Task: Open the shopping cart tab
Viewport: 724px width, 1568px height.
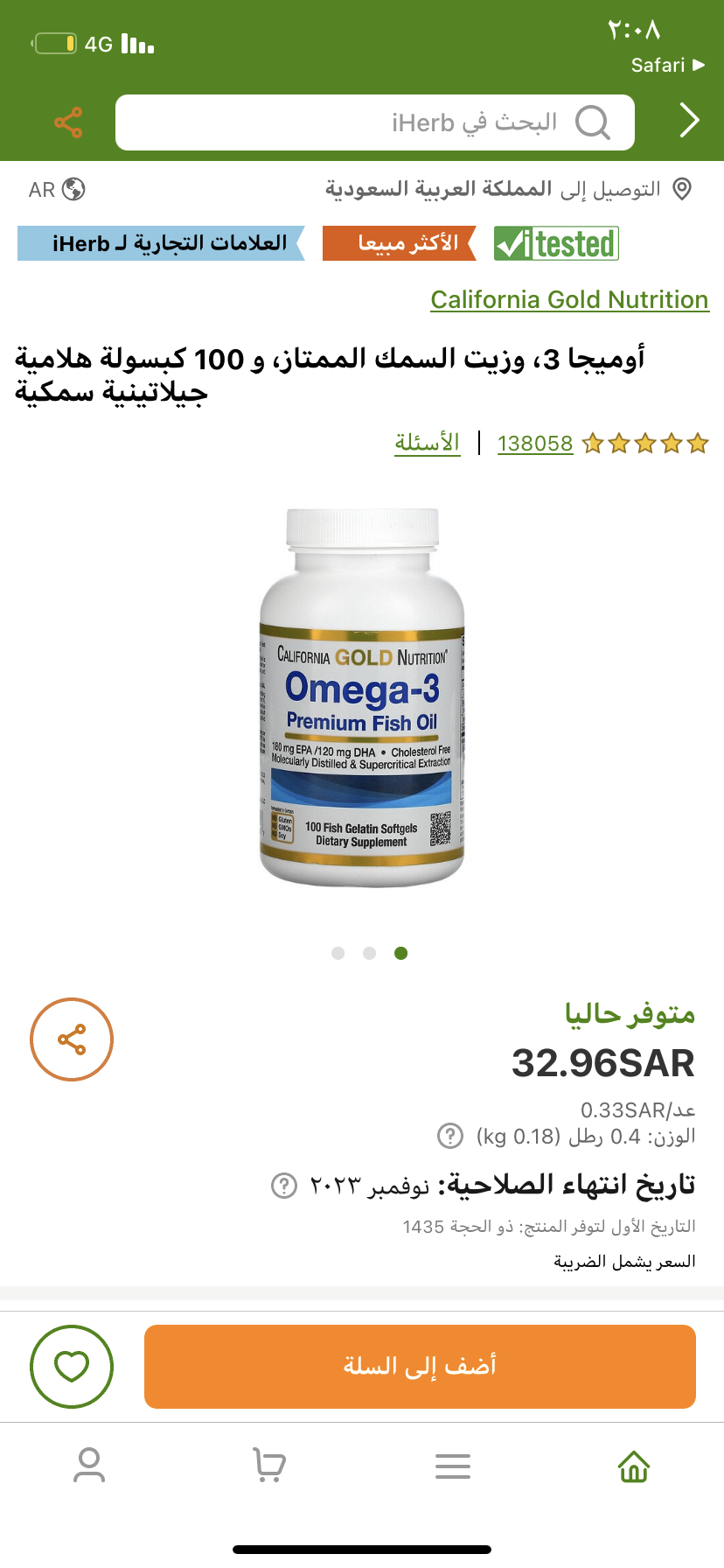Action: click(269, 1466)
